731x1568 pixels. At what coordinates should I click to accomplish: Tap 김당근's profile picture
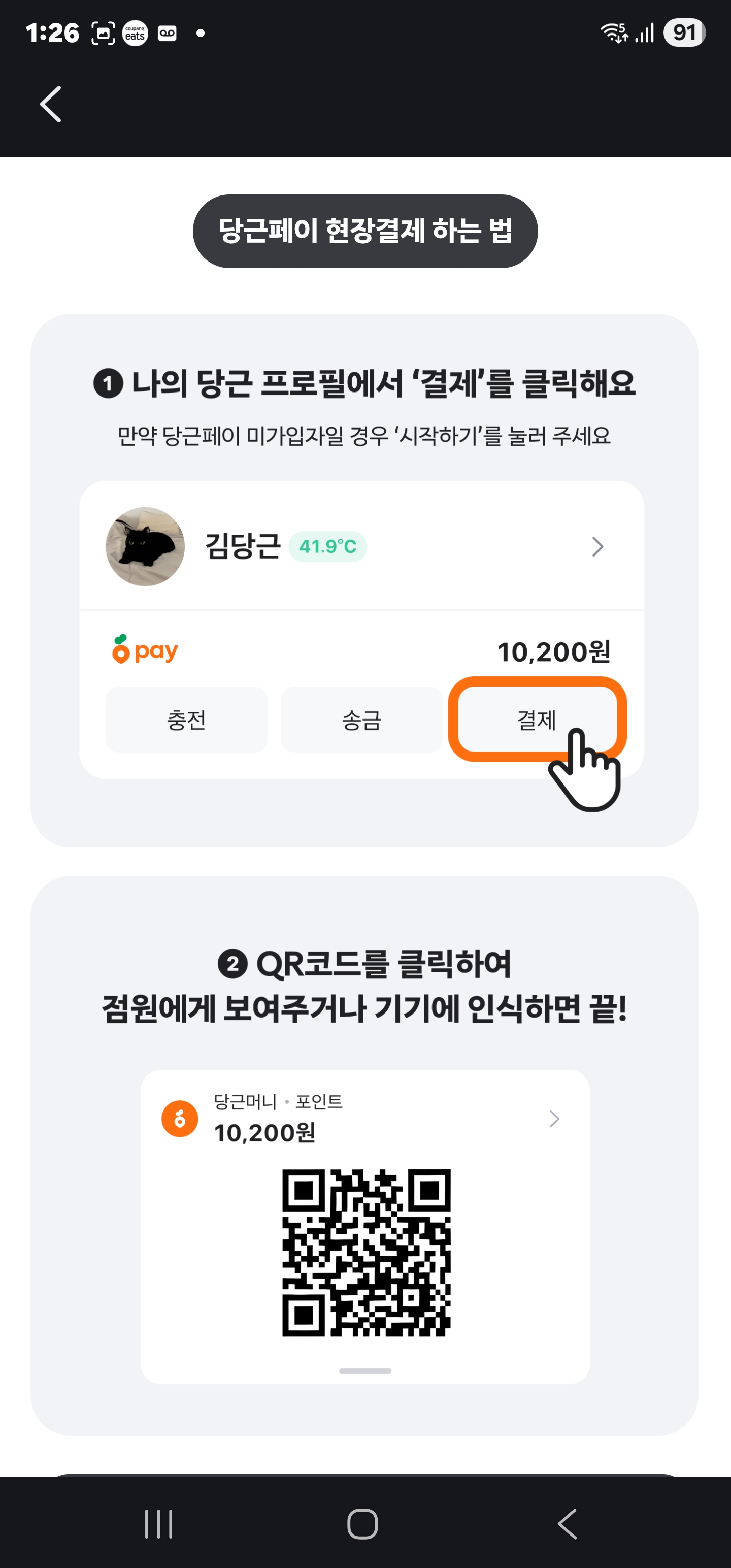145,546
